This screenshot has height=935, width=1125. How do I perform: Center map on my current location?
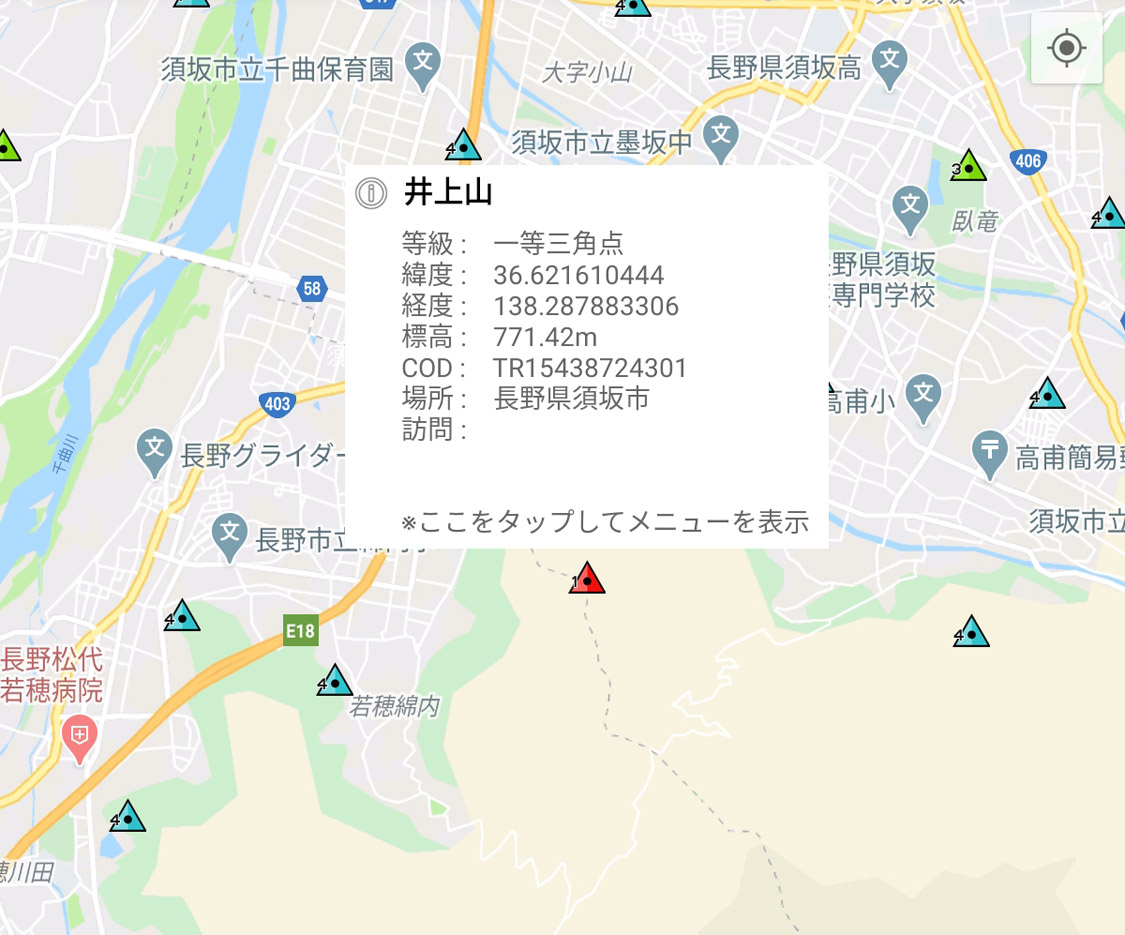[x=1066, y=48]
